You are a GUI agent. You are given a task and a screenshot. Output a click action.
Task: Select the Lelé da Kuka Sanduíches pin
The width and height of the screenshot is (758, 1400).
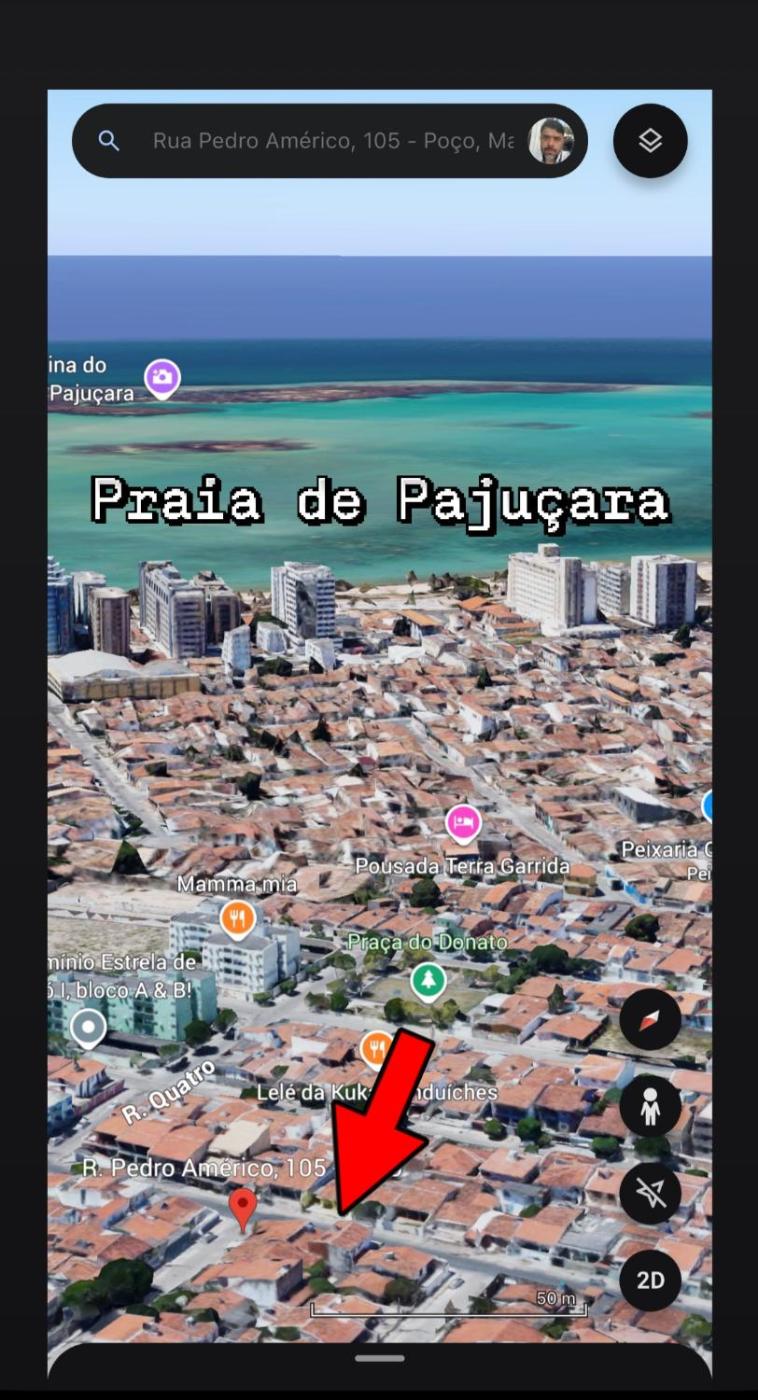(x=377, y=1050)
